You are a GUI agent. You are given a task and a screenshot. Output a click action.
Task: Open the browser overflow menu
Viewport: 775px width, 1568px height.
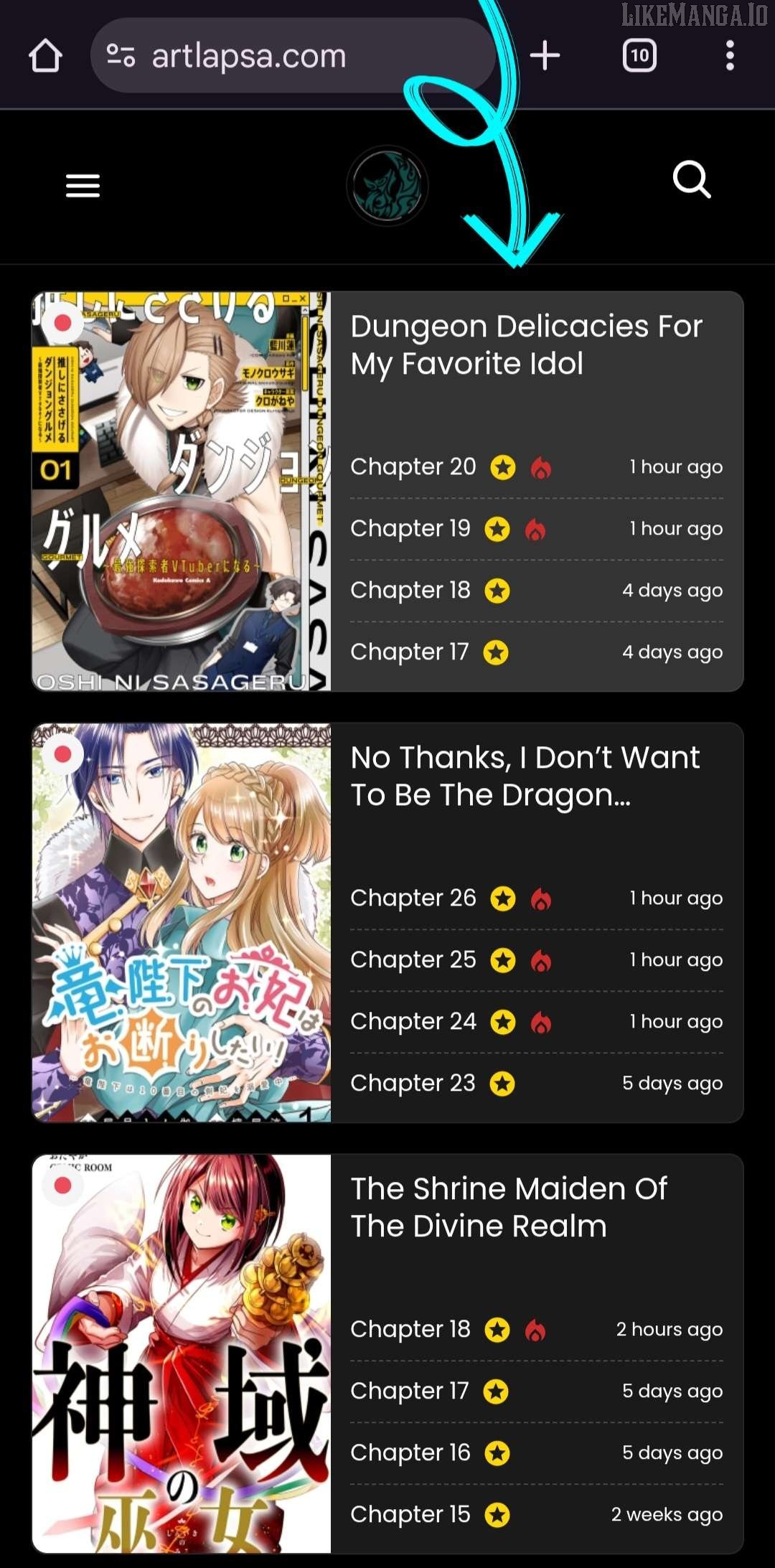(x=730, y=56)
